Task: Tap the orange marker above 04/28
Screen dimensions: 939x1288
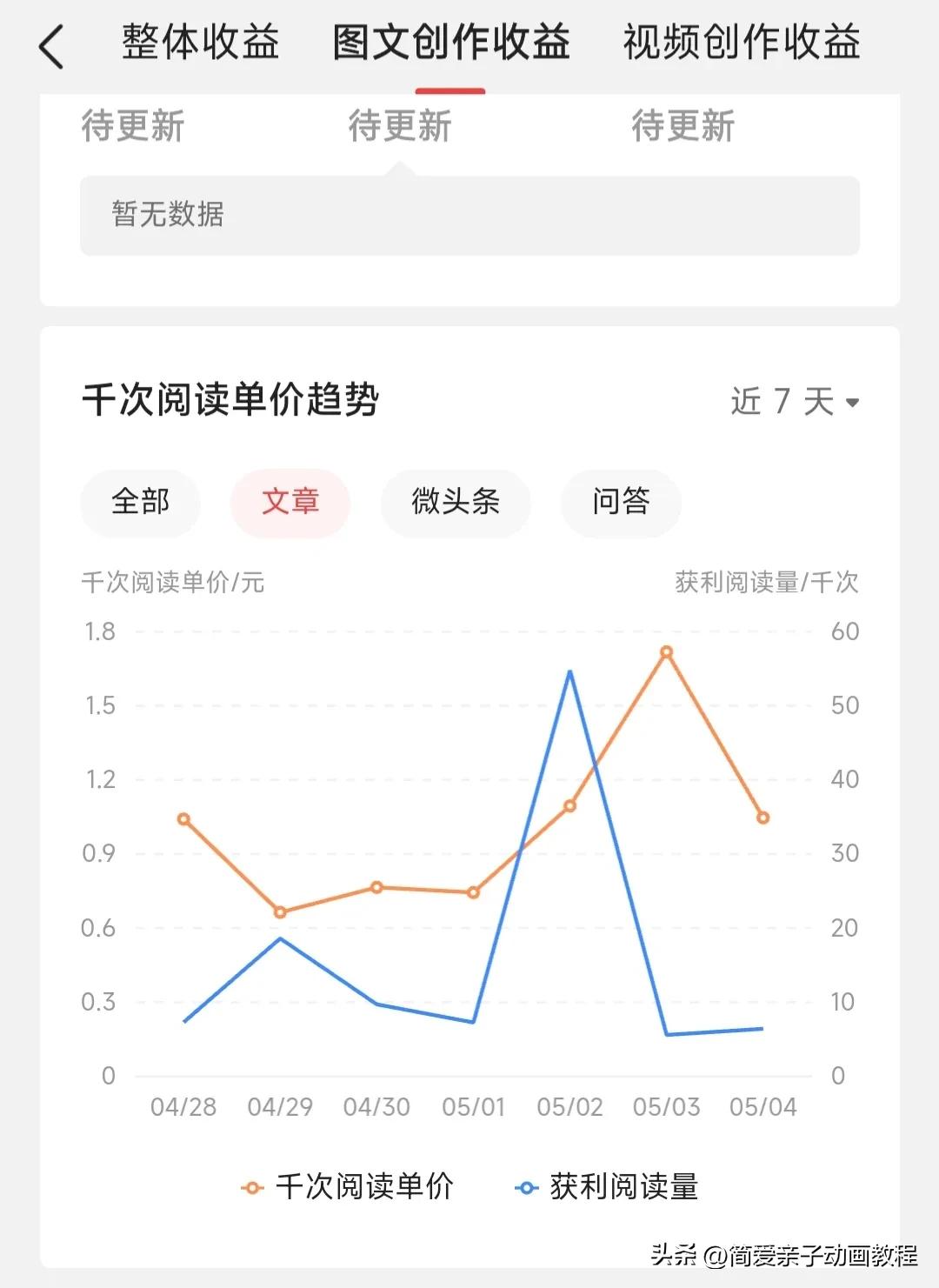Action: coord(183,818)
